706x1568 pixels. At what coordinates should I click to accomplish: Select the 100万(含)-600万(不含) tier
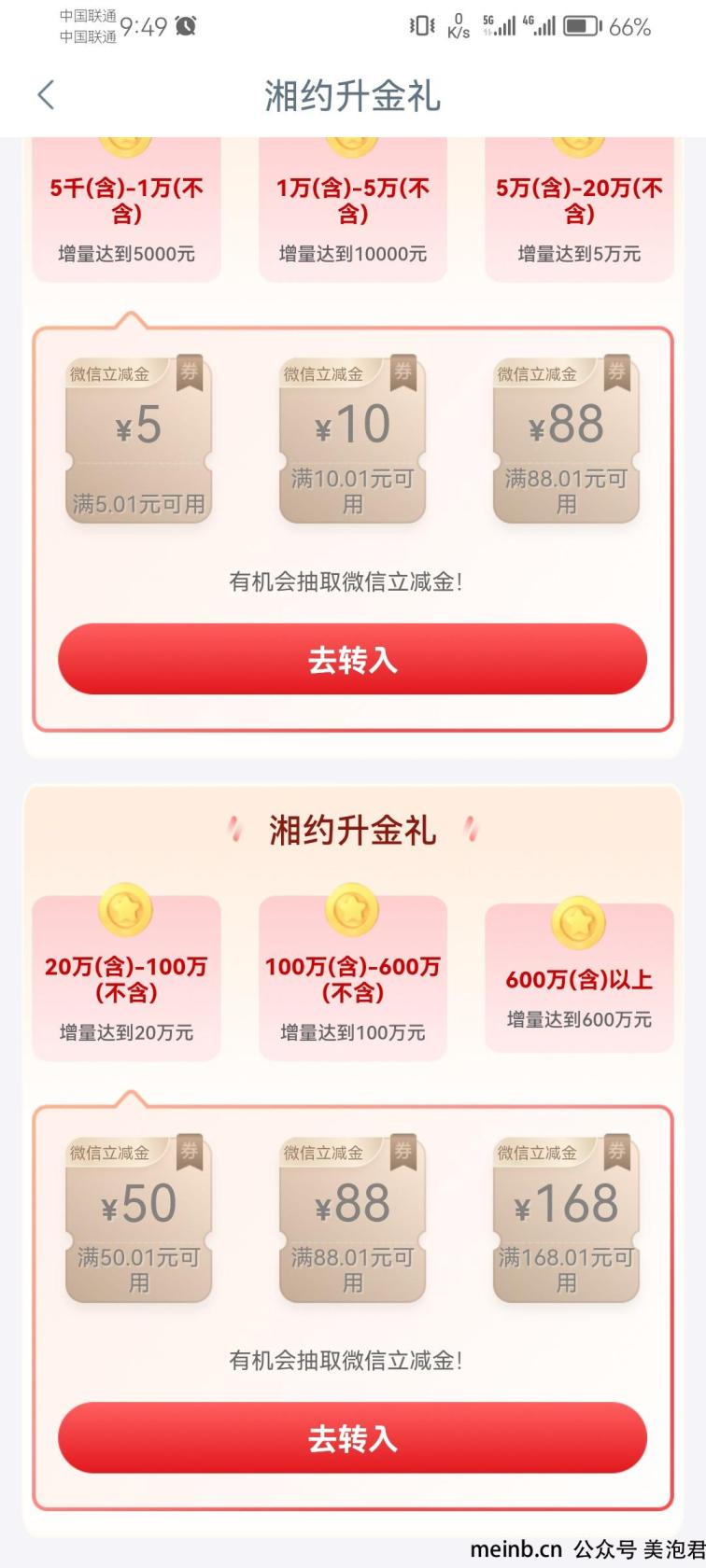pyautogui.click(x=353, y=978)
